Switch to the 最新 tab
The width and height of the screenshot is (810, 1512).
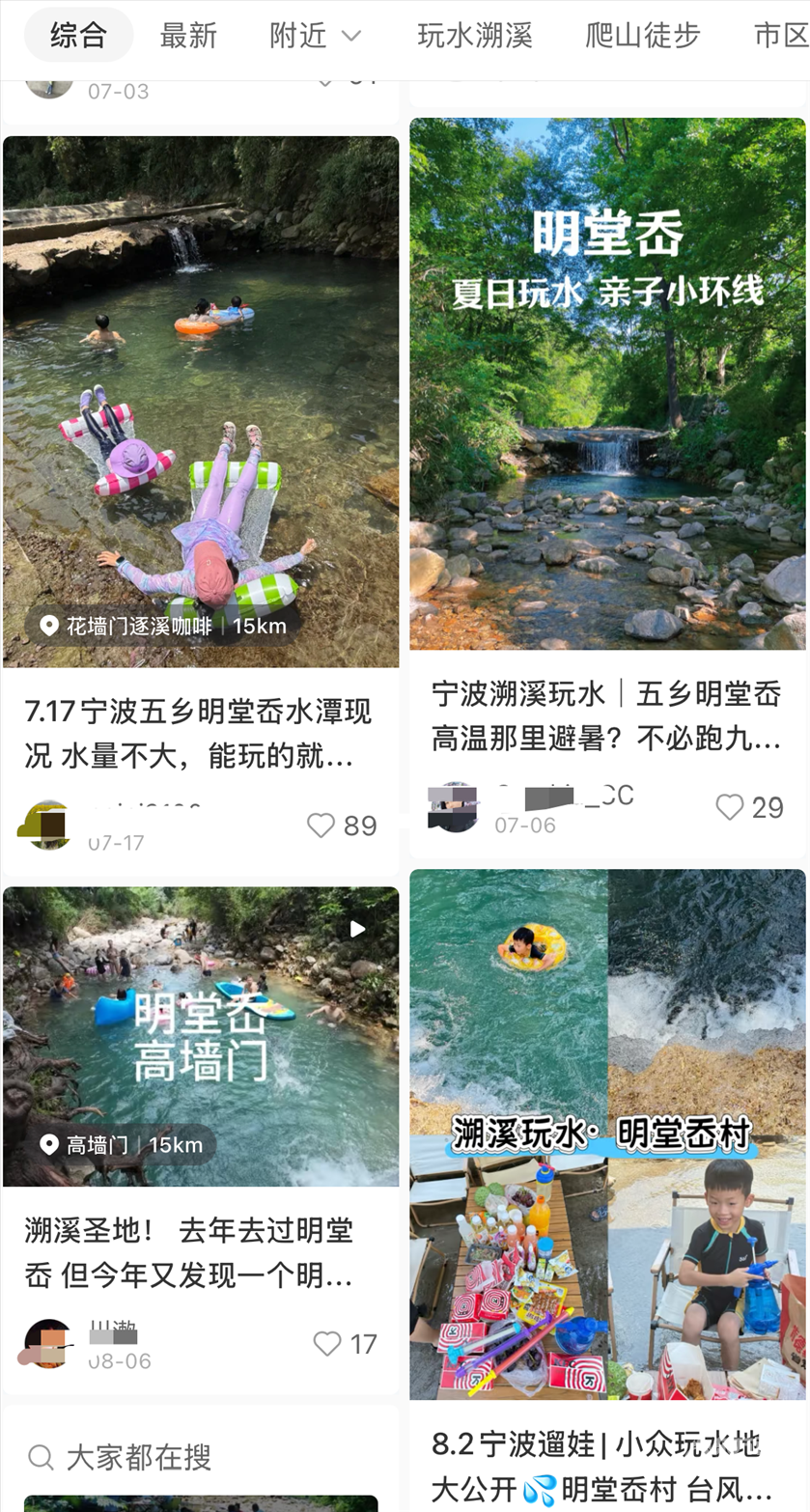click(187, 36)
